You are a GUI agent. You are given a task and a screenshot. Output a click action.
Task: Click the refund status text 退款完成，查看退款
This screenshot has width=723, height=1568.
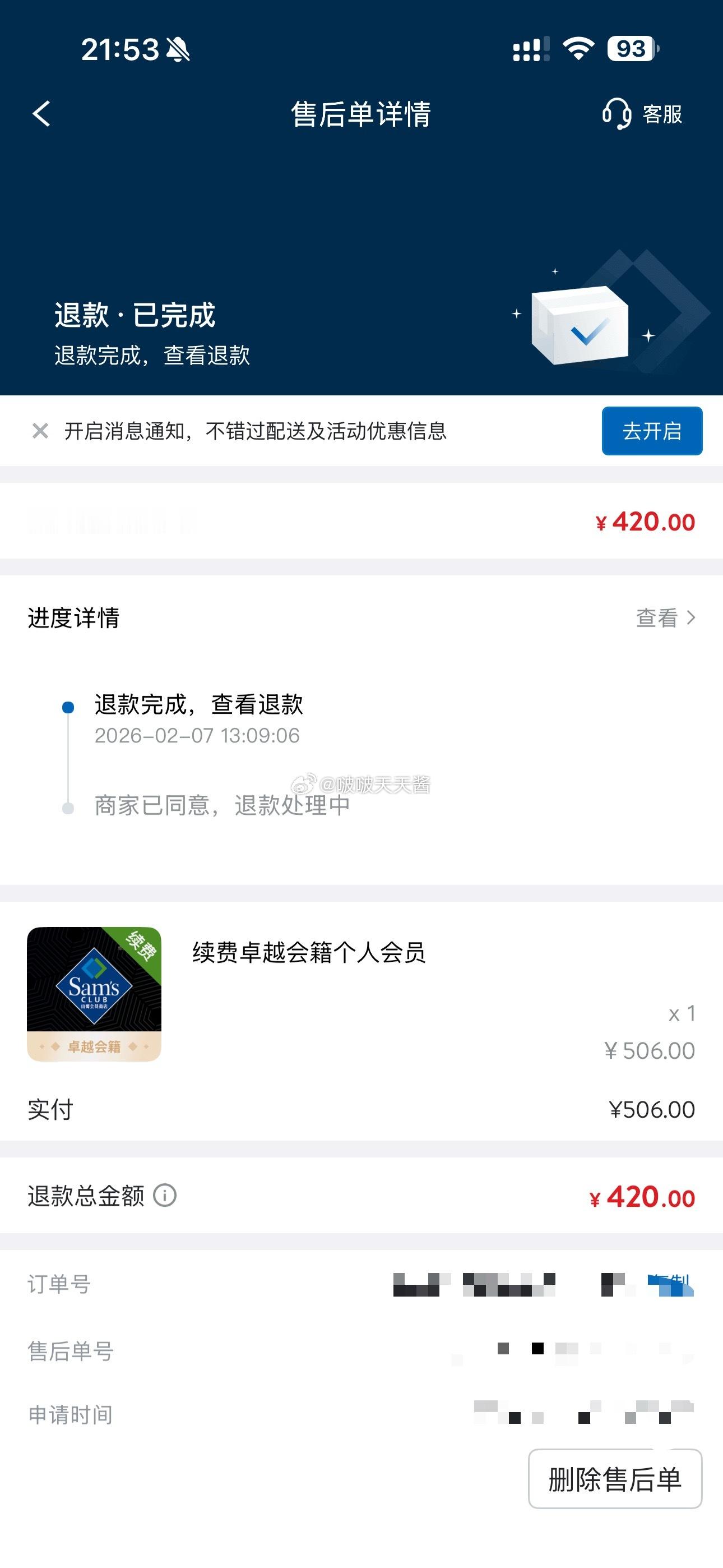(x=200, y=705)
